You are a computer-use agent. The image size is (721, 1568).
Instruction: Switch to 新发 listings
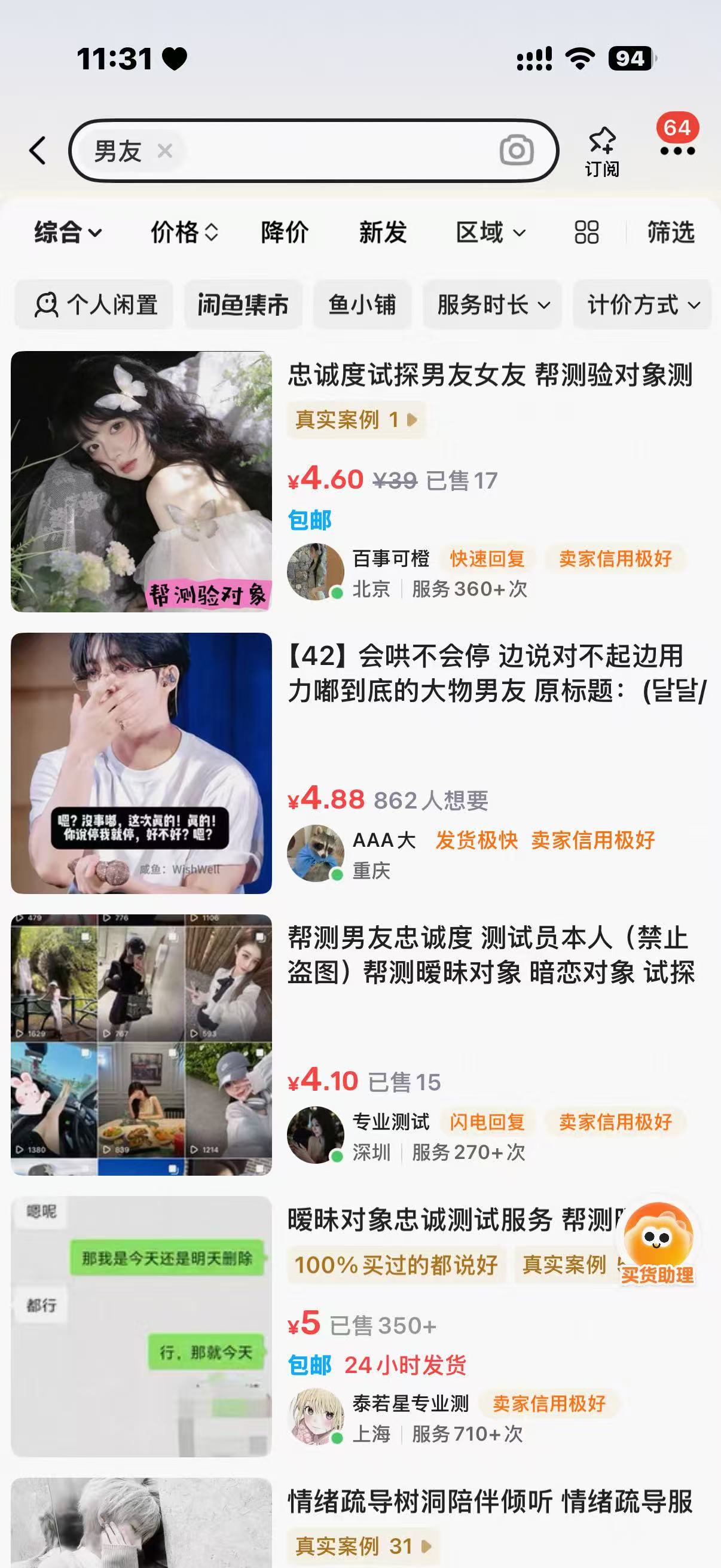click(383, 232)
